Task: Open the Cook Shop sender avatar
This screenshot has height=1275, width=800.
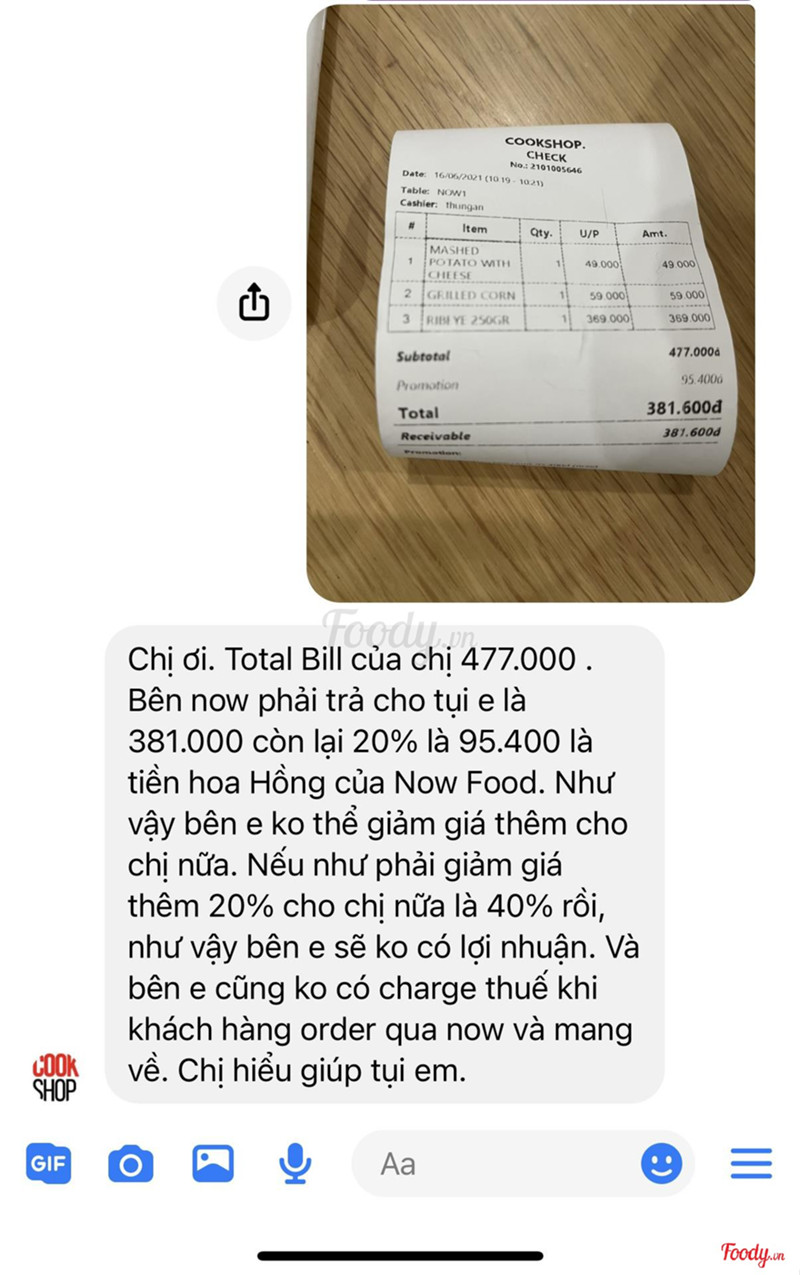Action: [55, 1075]
